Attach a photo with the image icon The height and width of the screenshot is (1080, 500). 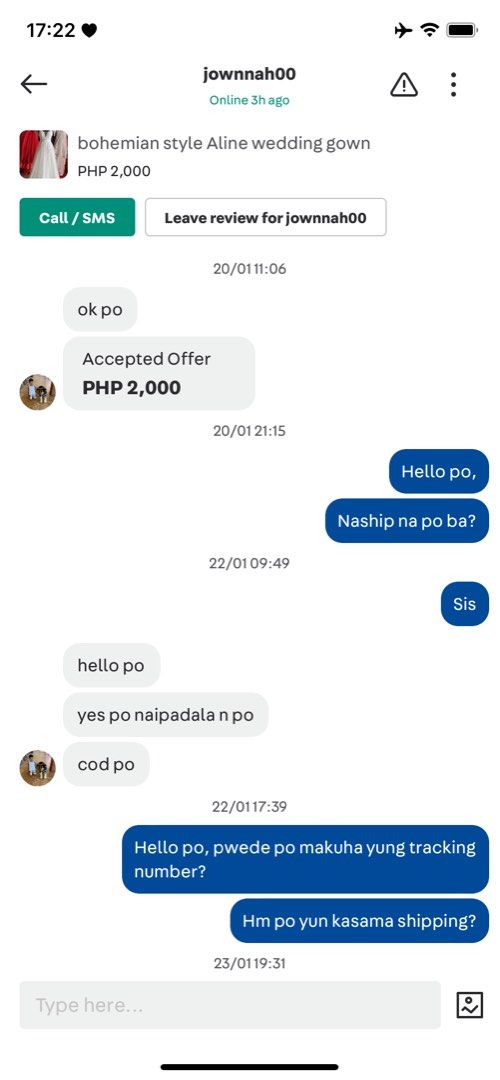point(470,1005)
